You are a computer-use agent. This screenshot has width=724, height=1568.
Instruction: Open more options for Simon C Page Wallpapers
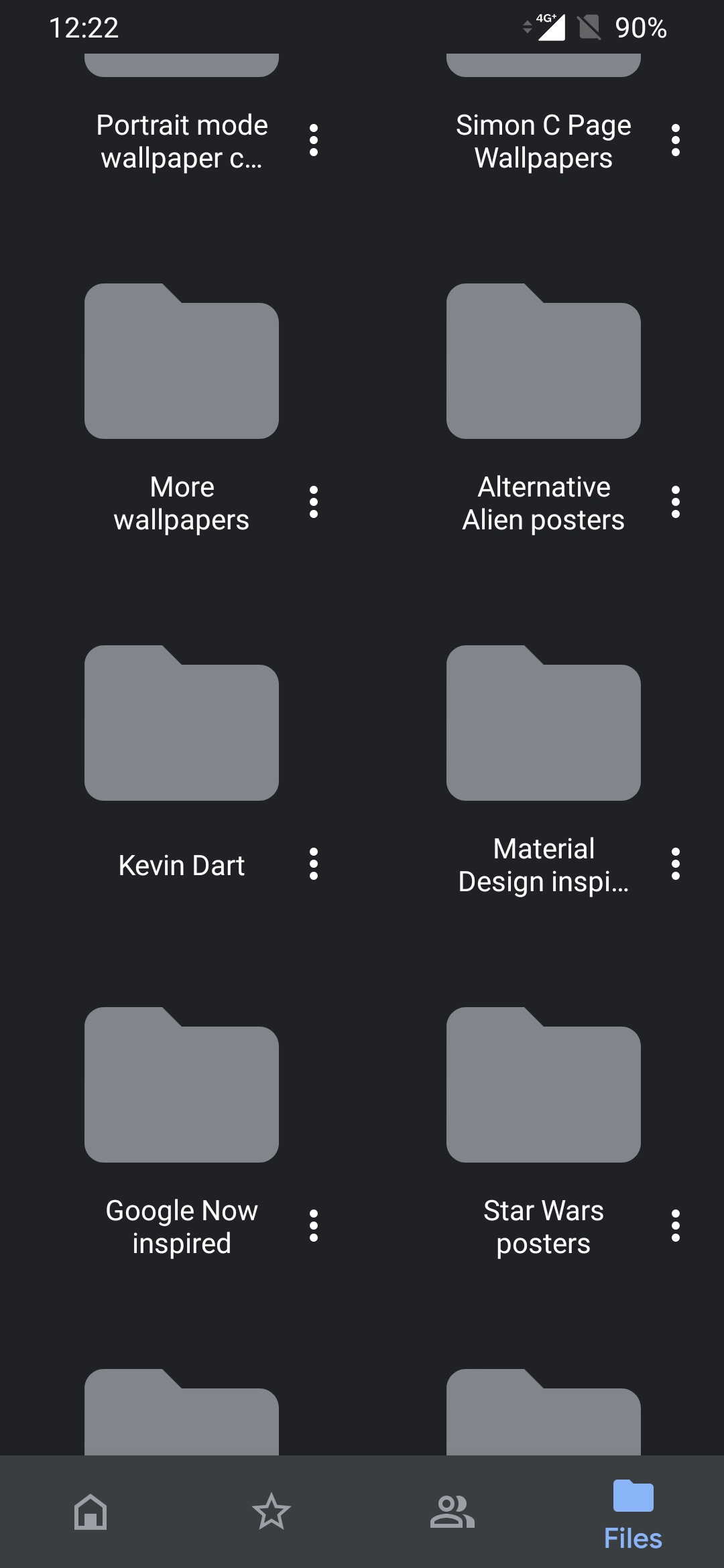tap(676, 141)
